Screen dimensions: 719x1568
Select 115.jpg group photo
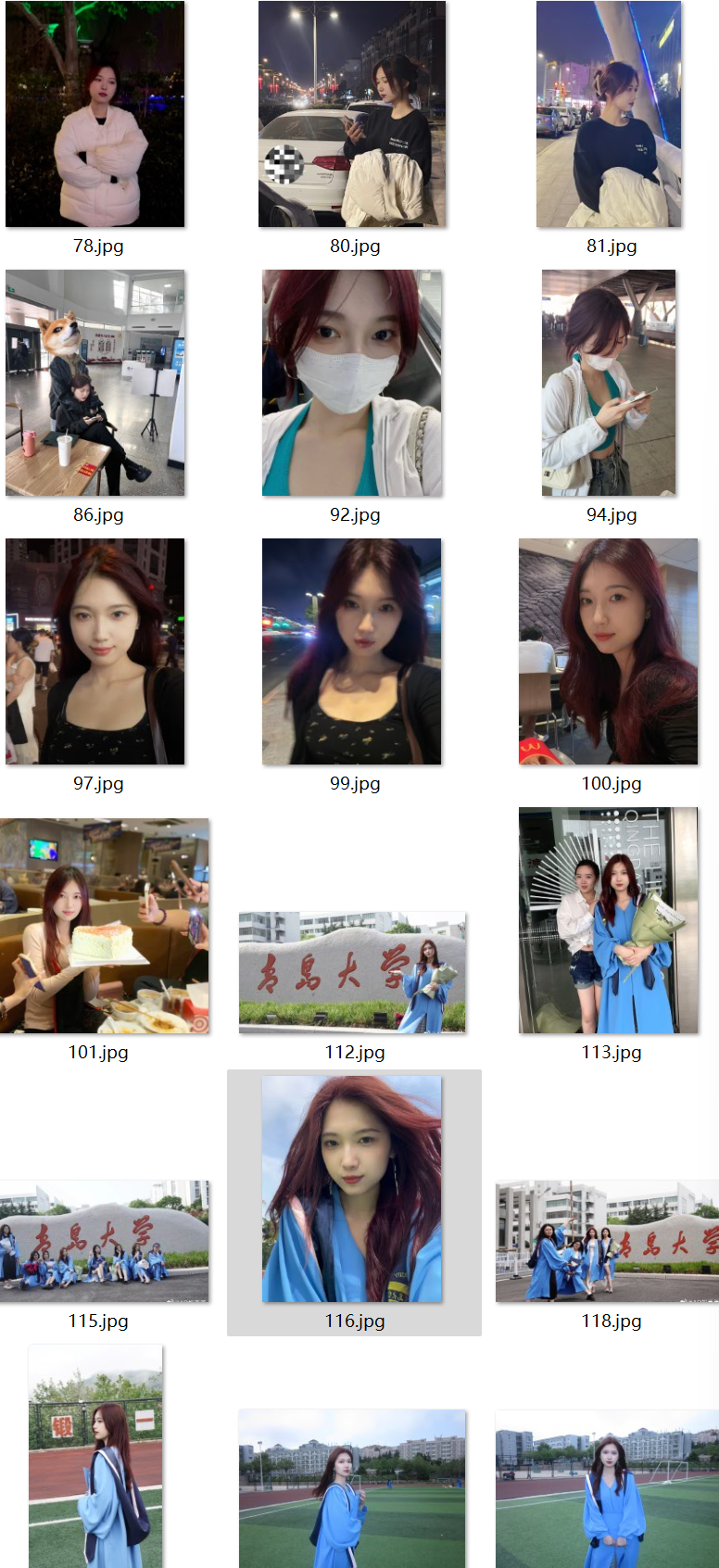[104, 1241]
